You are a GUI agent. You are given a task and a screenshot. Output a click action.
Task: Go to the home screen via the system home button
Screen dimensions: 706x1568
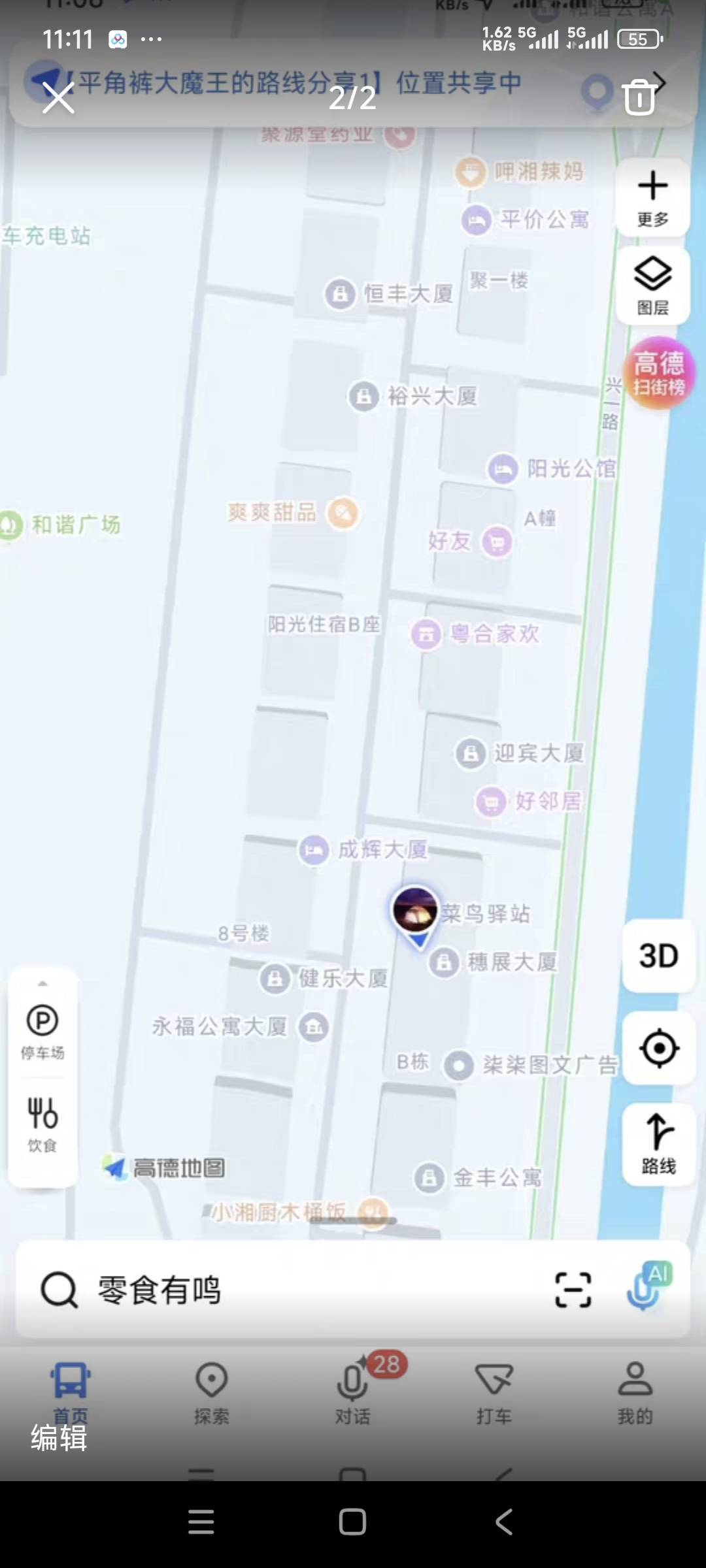click(352, 1522)
